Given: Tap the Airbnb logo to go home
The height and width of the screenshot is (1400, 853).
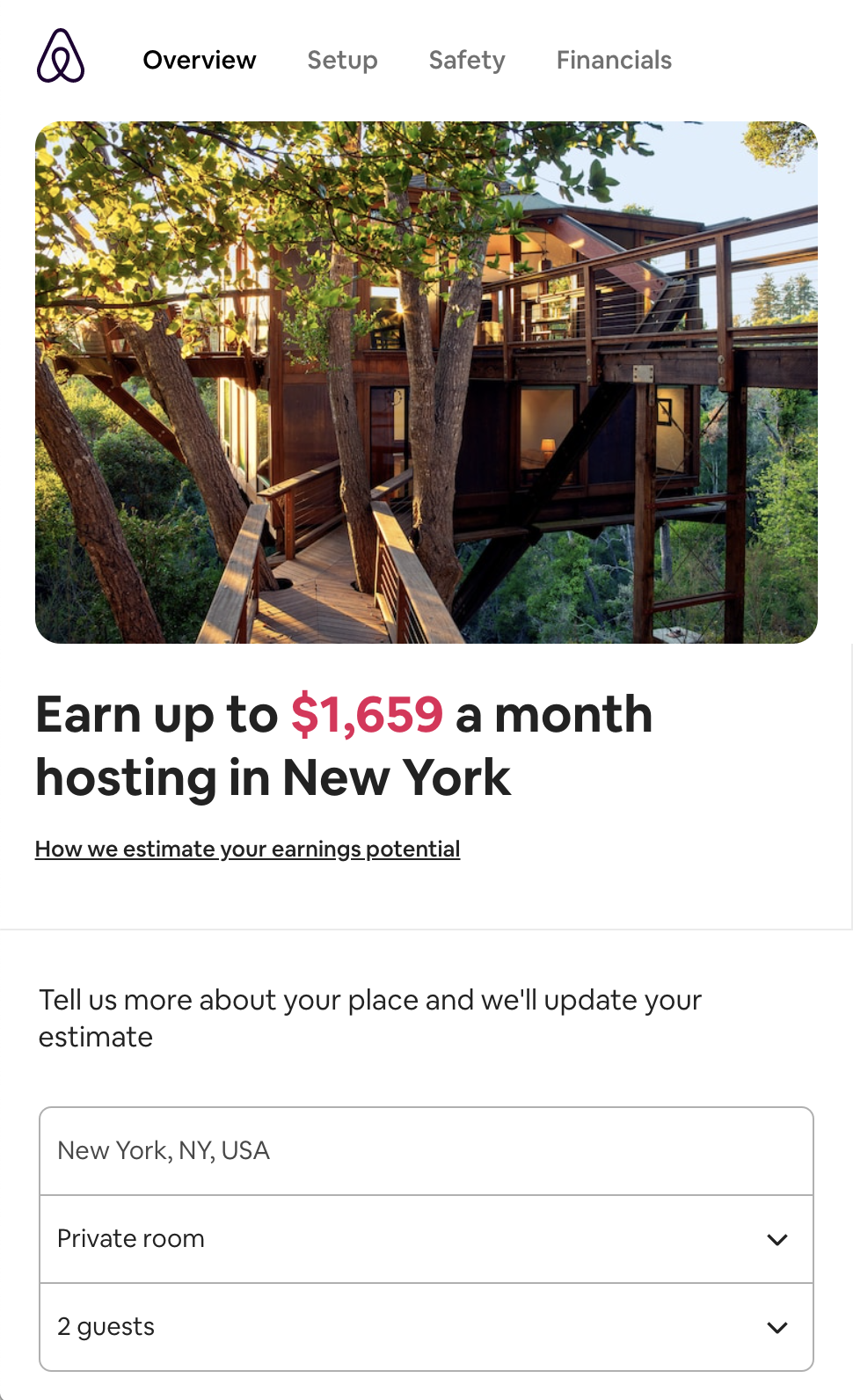Looking at the screenshot, I should 61,56.
